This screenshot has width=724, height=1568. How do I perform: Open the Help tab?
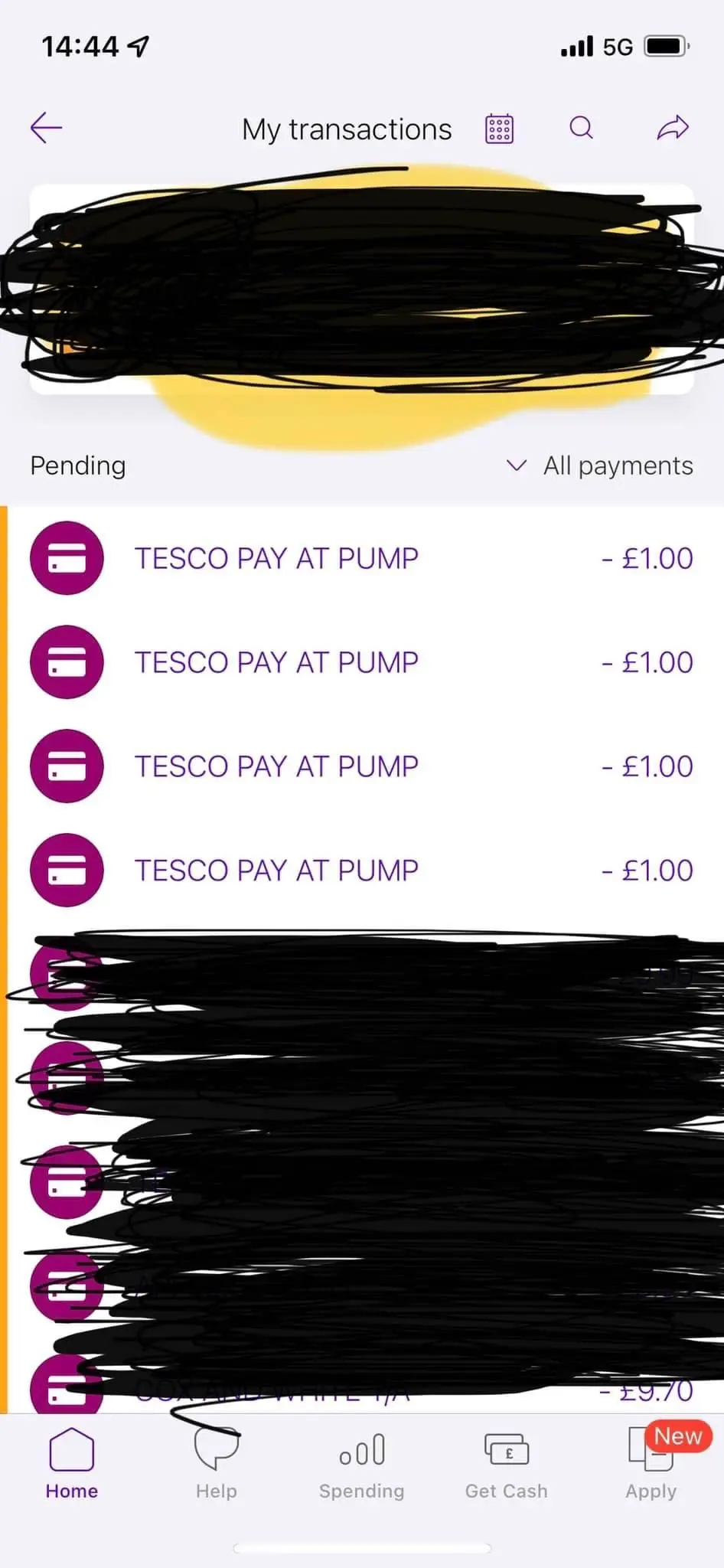217,1464
